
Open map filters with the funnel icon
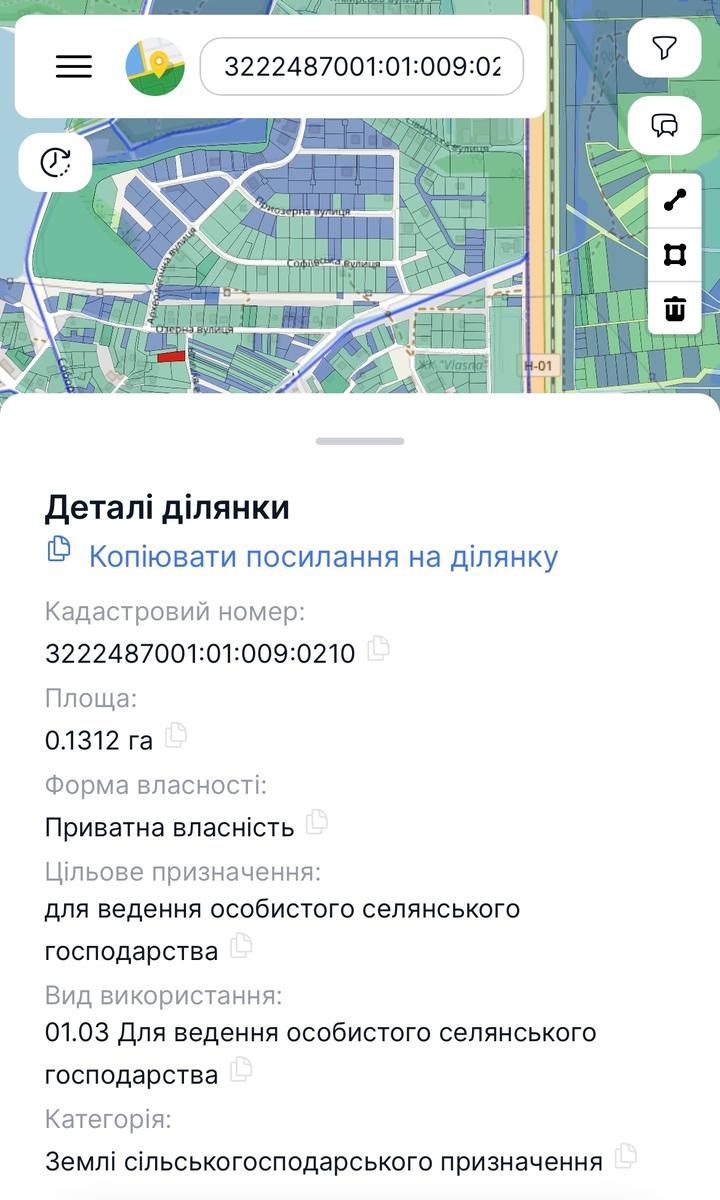pos(664,49)
